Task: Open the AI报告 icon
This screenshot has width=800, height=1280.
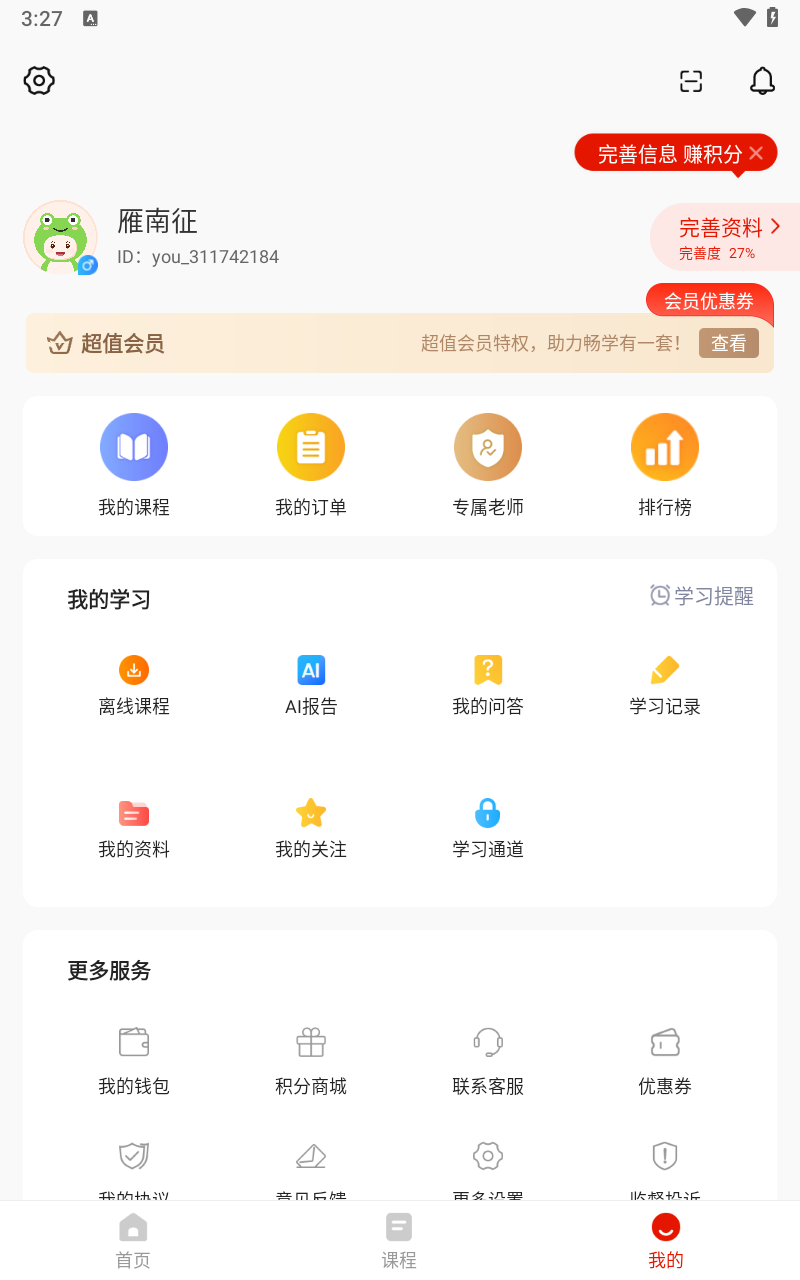Action: 311,670
